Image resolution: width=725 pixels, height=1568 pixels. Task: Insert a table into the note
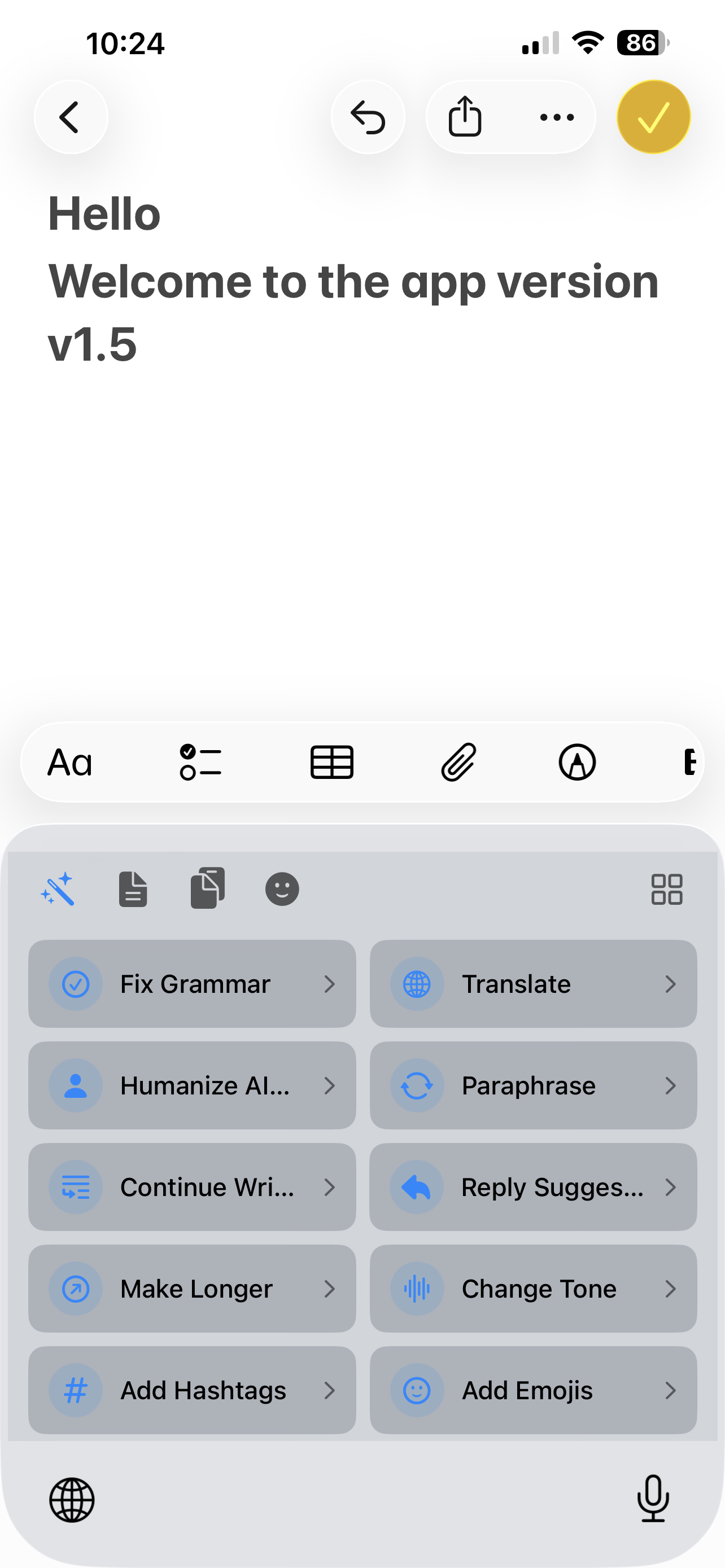click(x=332, y=762)
